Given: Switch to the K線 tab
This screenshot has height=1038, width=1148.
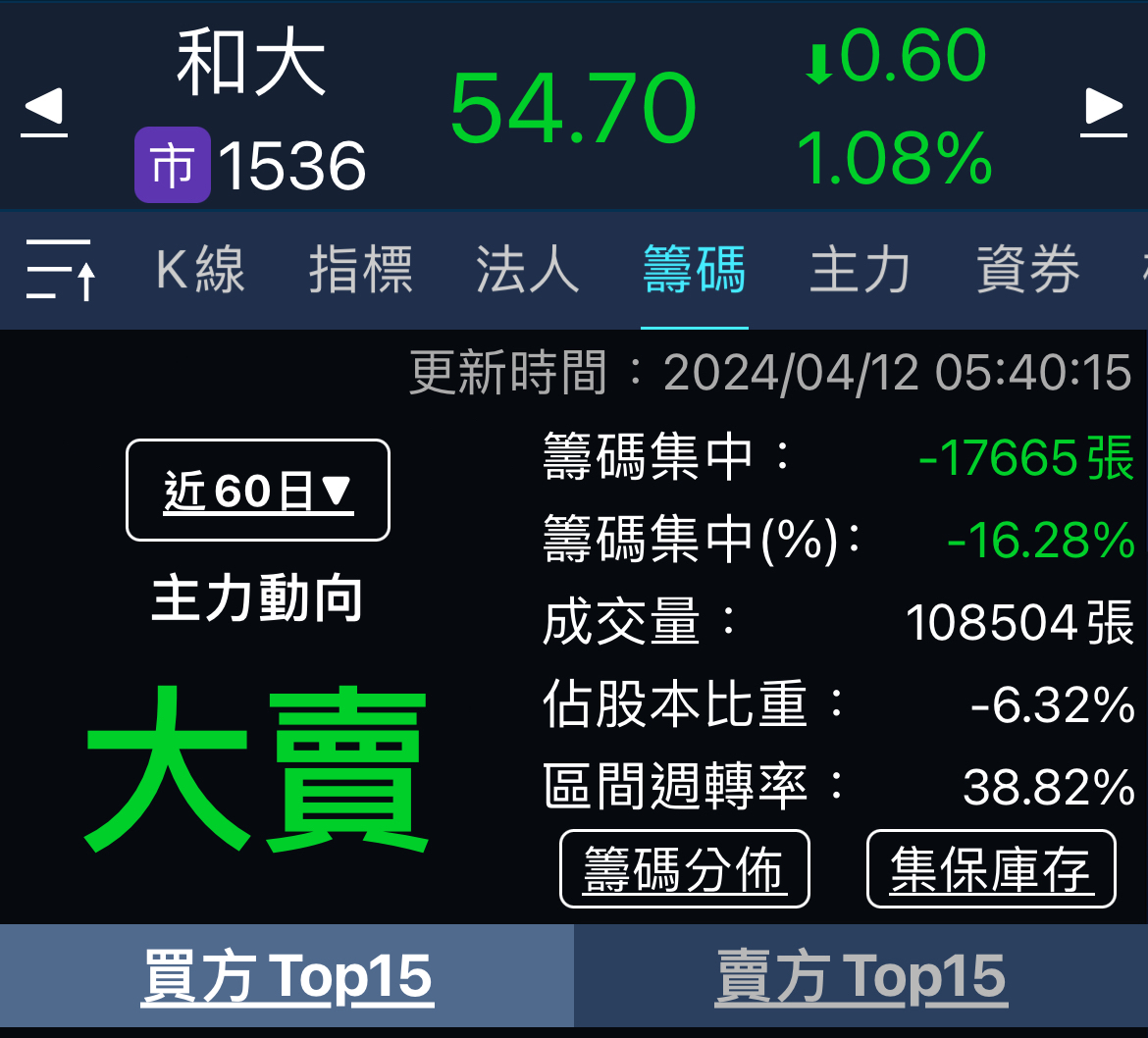Looking at the screenshot, I should tap(201, 269).
